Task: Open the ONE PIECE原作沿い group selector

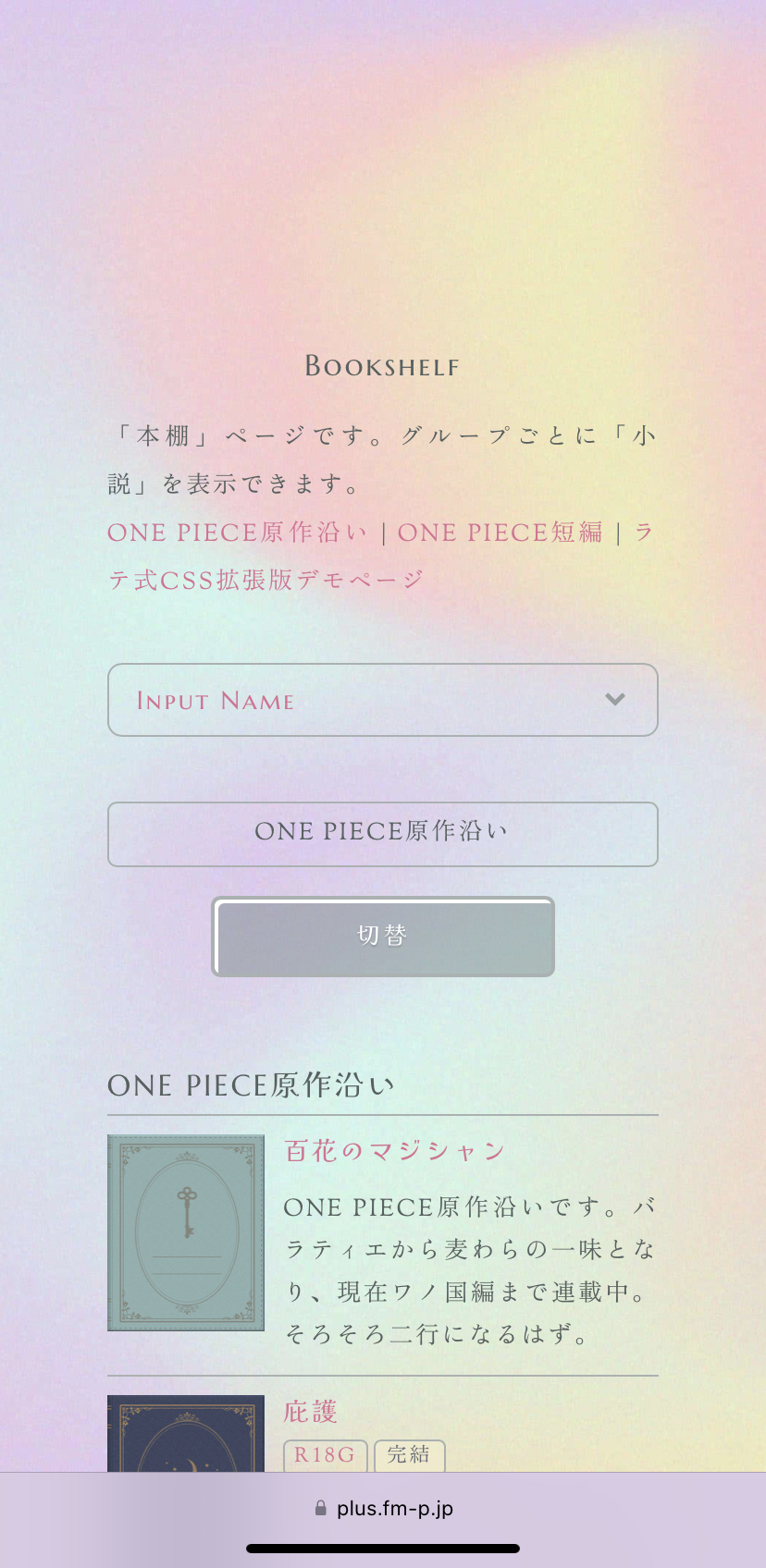Action: (382, 833)
